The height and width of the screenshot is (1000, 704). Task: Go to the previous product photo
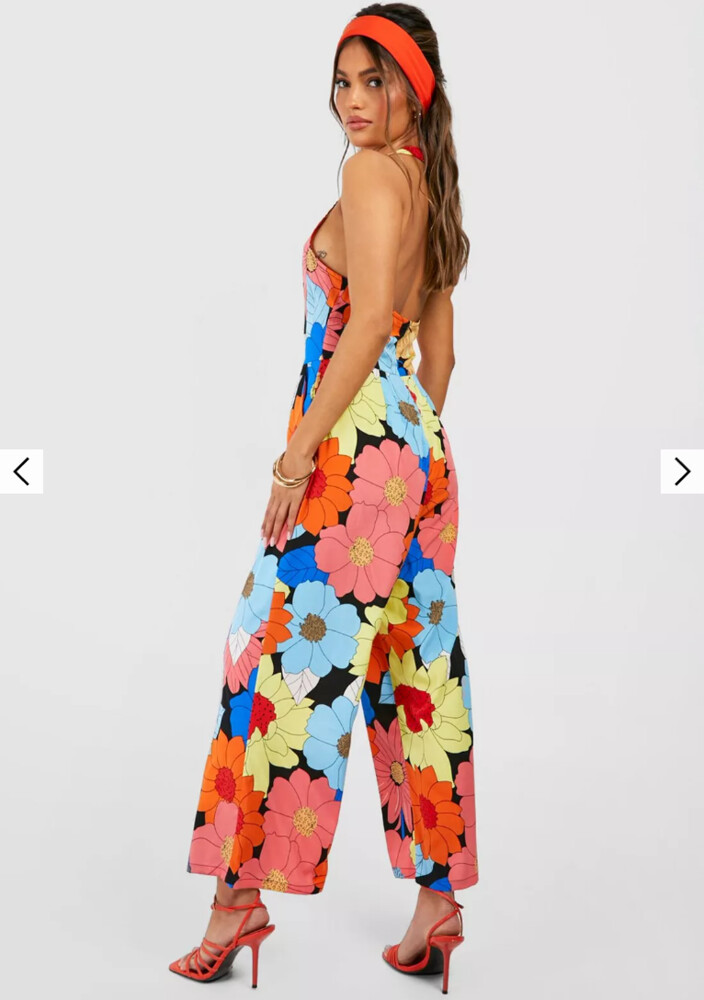(21, 471)
